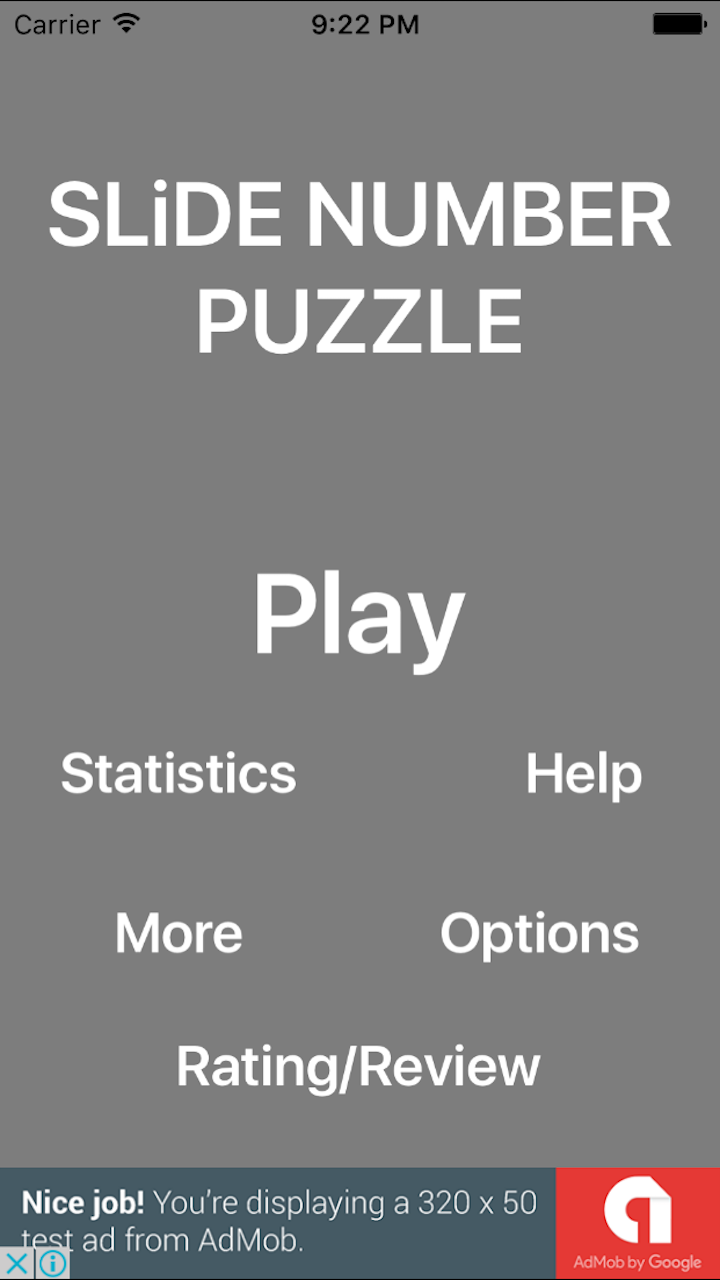720x1280 pixels.
Task: Tap the 9:22 PM clock display
Action: click(x=365, y=25)
